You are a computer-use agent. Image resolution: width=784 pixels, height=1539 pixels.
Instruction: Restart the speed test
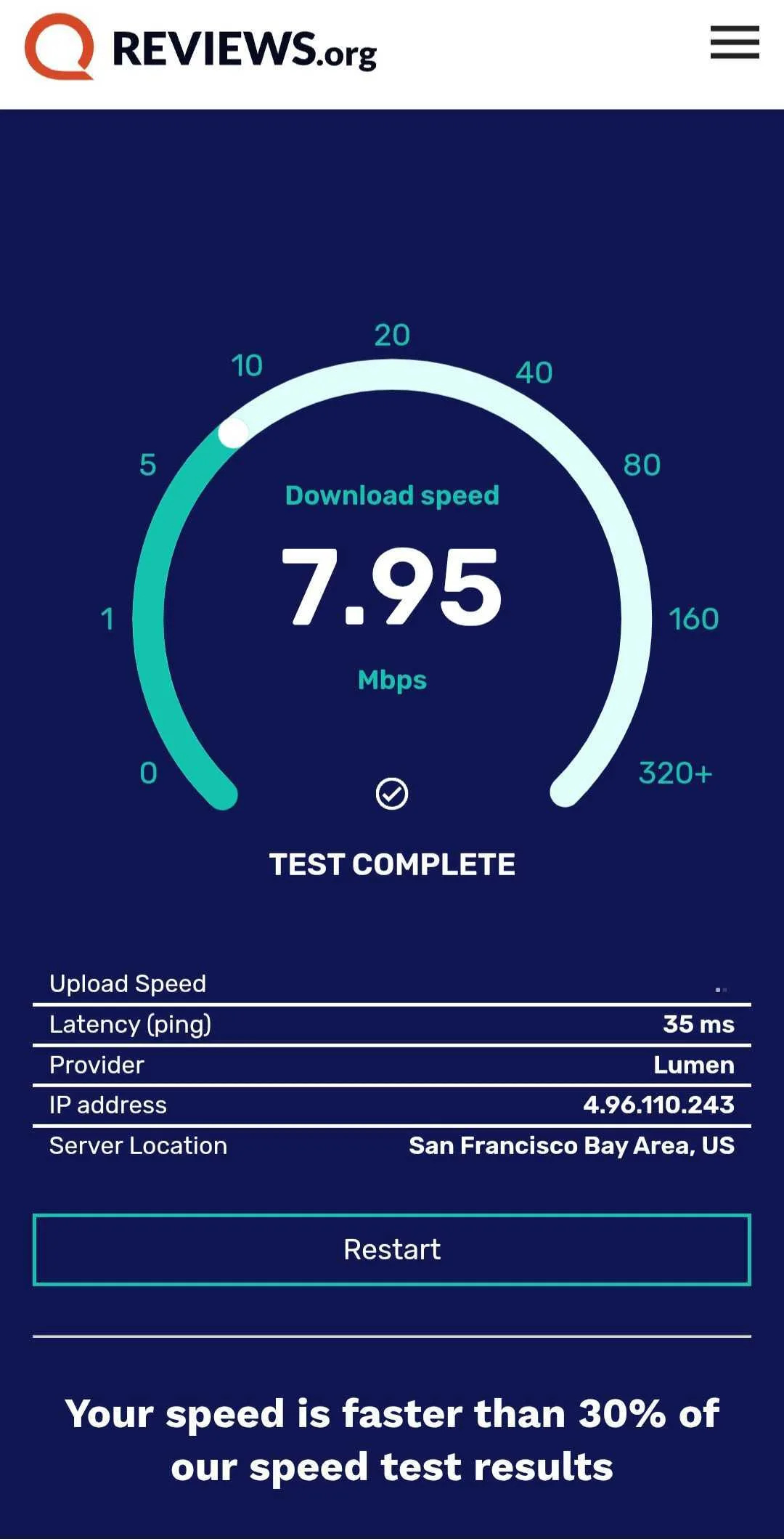392,1249
